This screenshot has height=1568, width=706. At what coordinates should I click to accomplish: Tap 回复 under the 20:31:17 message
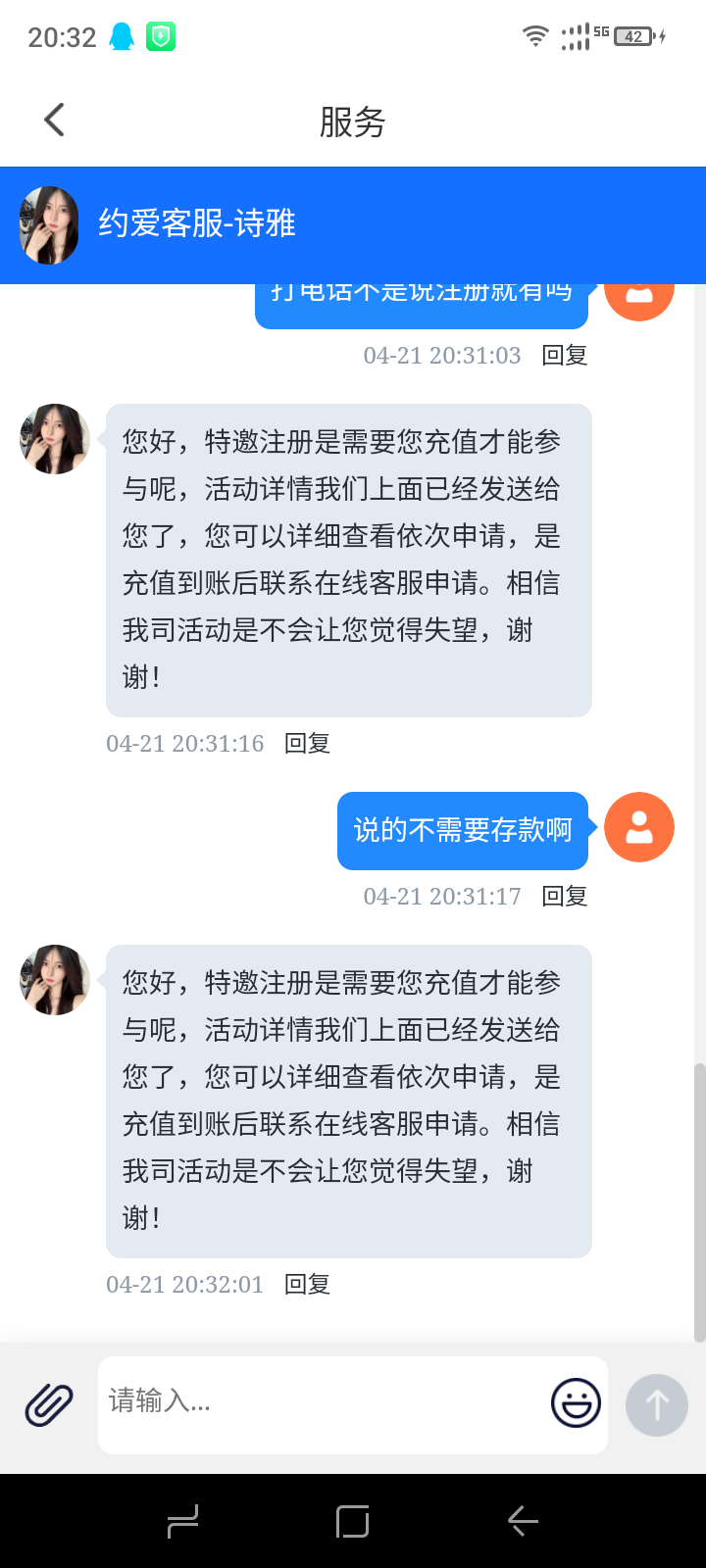pos(565,897)
